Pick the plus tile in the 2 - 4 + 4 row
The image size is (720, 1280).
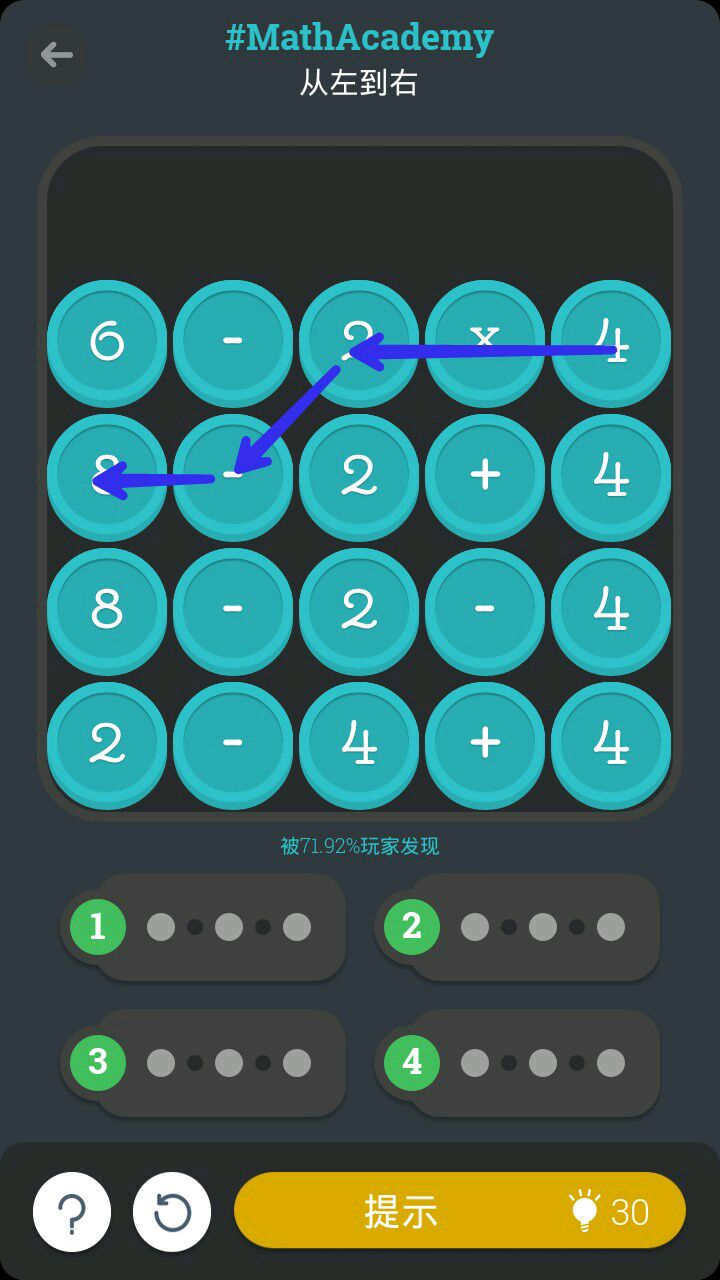pyautogui.click(x=485, y=743)
